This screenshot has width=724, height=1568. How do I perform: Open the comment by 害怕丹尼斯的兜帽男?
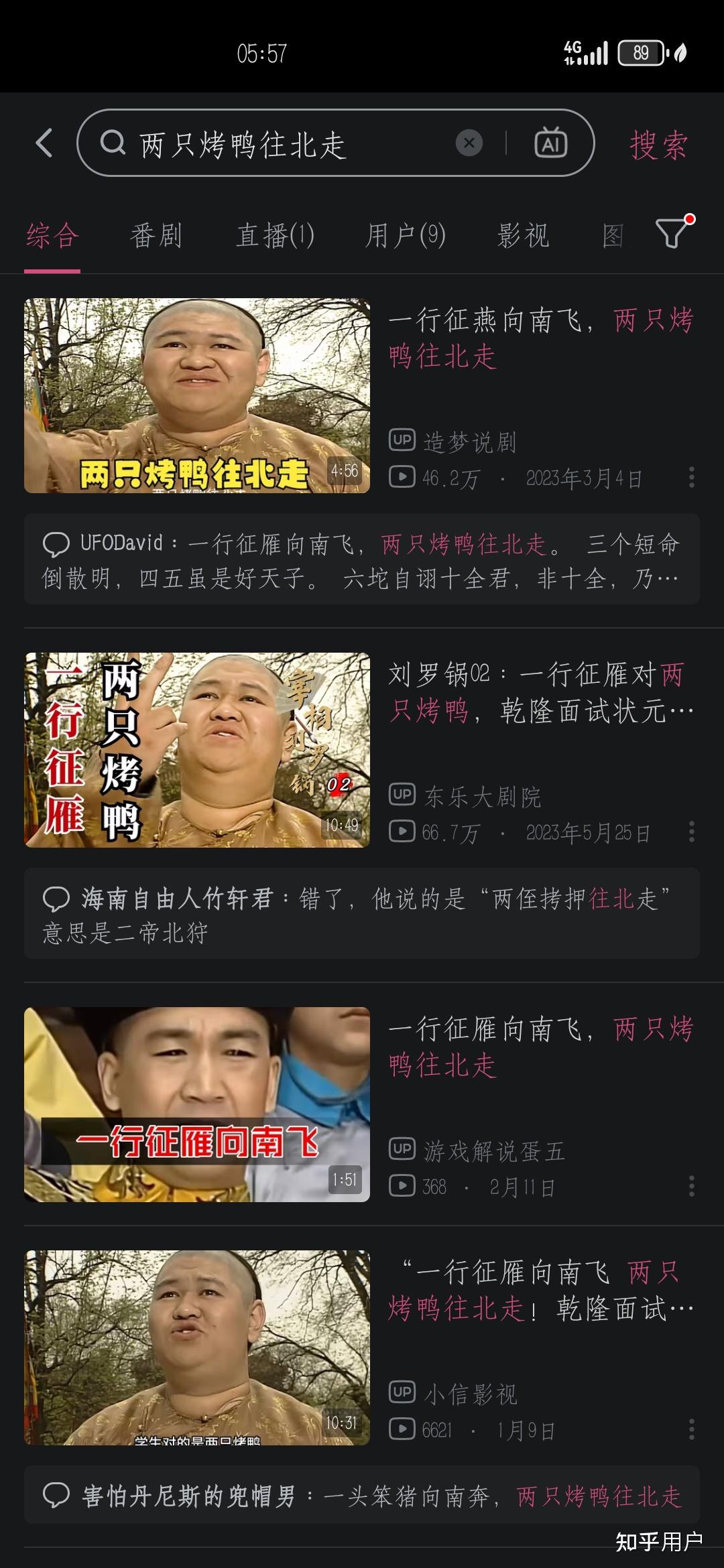pyautogui.click(x=362, y=1495)
